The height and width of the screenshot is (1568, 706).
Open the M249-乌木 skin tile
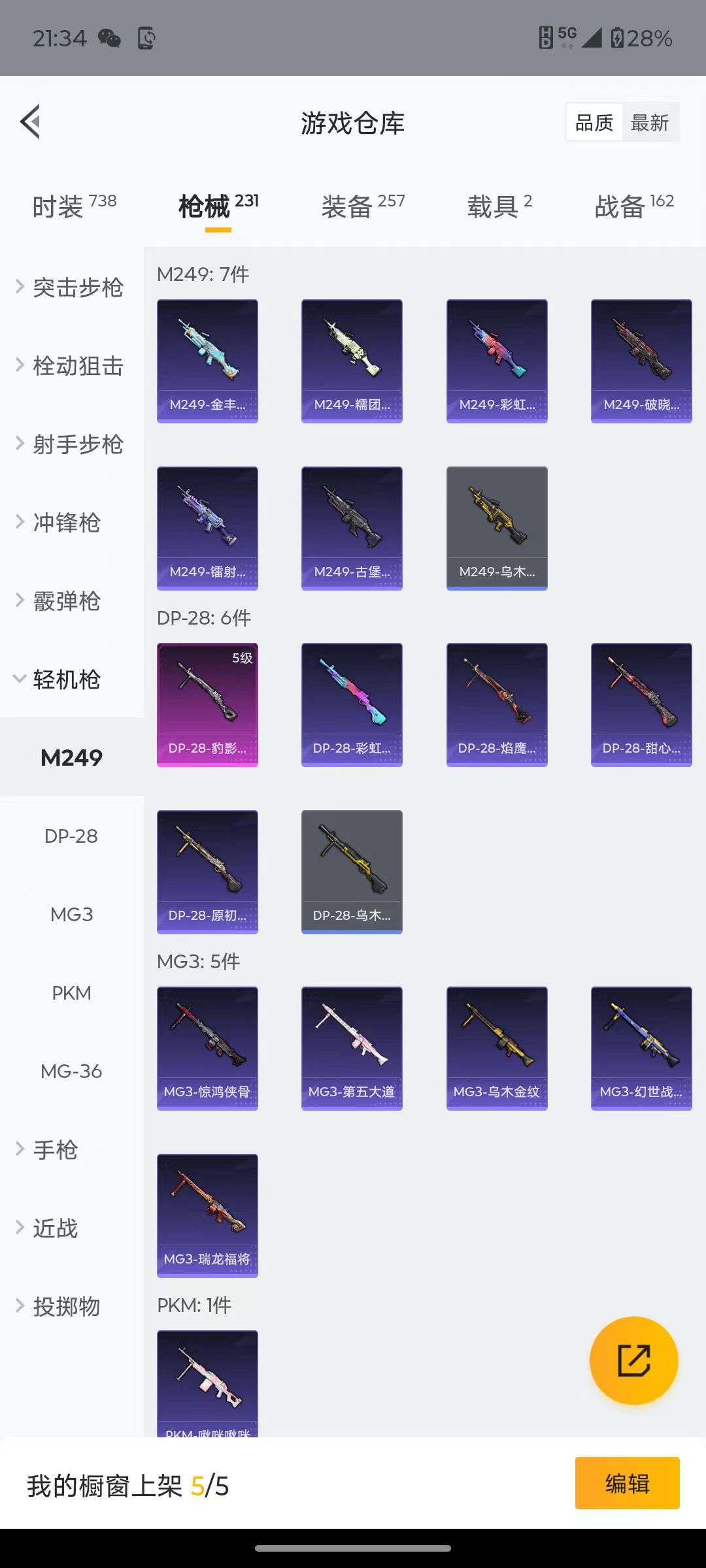(497, 528)
